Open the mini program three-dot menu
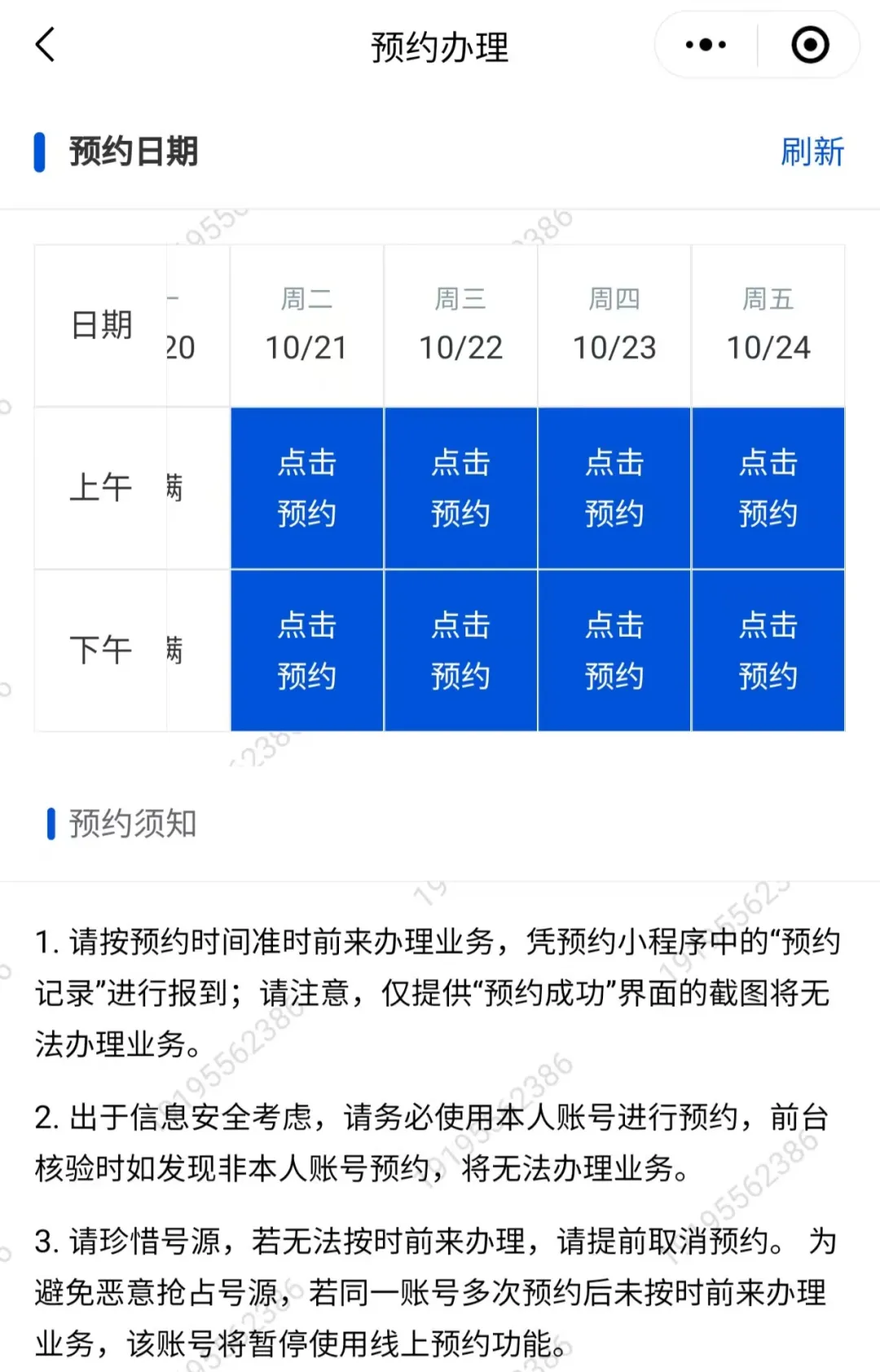The height and width of the screenshot is (1372, 880). (706, 45)
